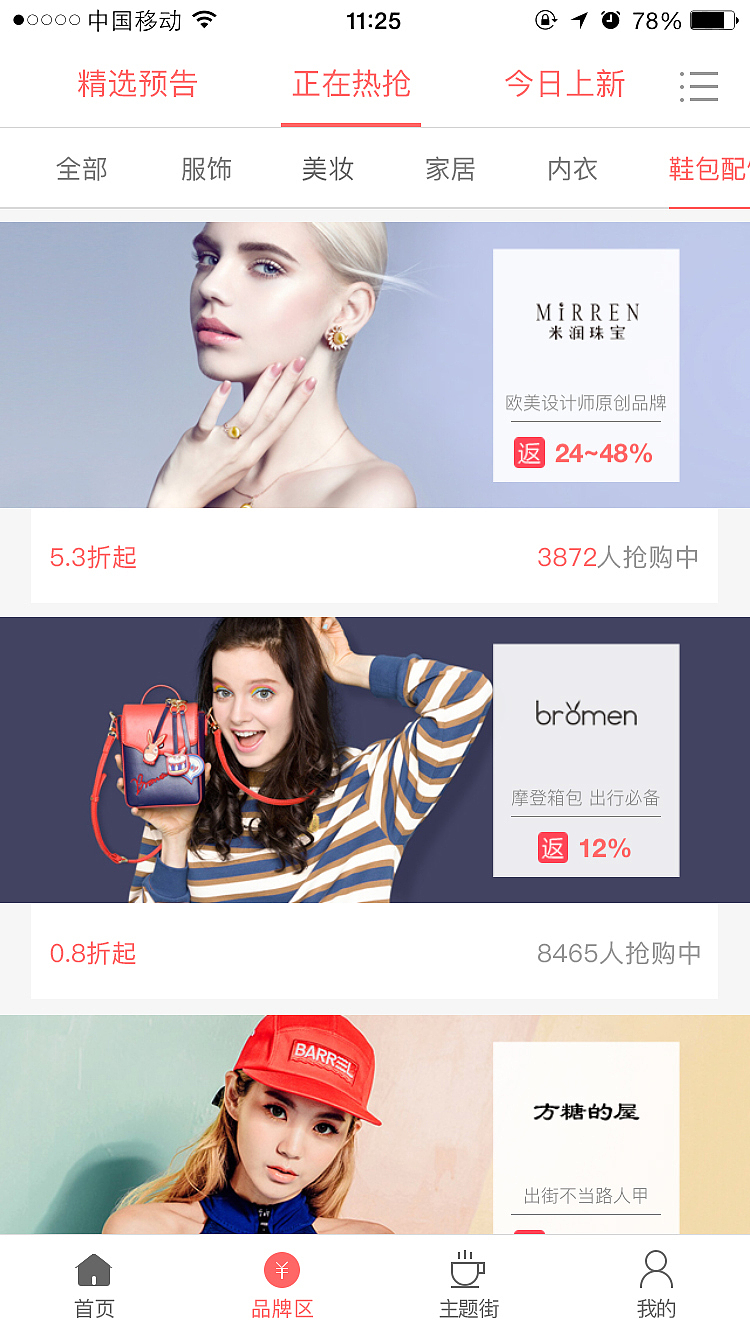Tap the 内衣 category filter
Viewport: 750px width, 1334px height.
[x=571, y=169]
